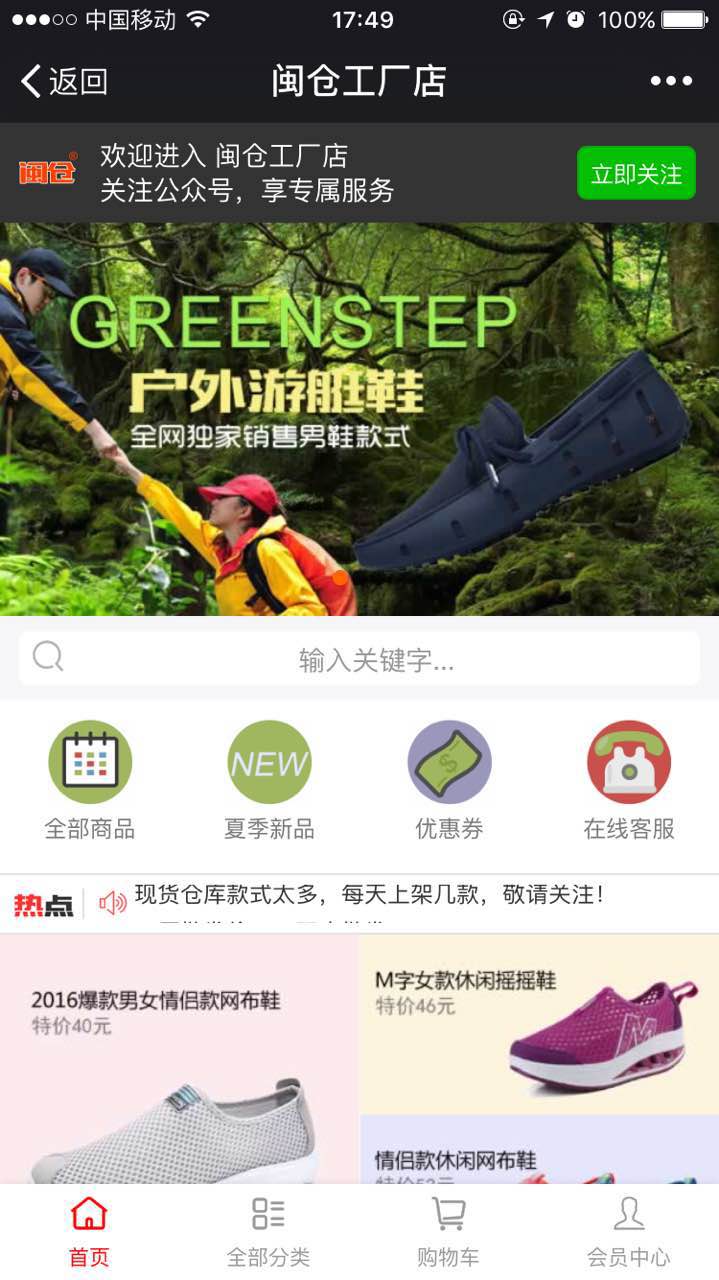Go to the 会员中心 tab
The height and width of the screenshot is (1280, 719).
[x=628, y=1233]
